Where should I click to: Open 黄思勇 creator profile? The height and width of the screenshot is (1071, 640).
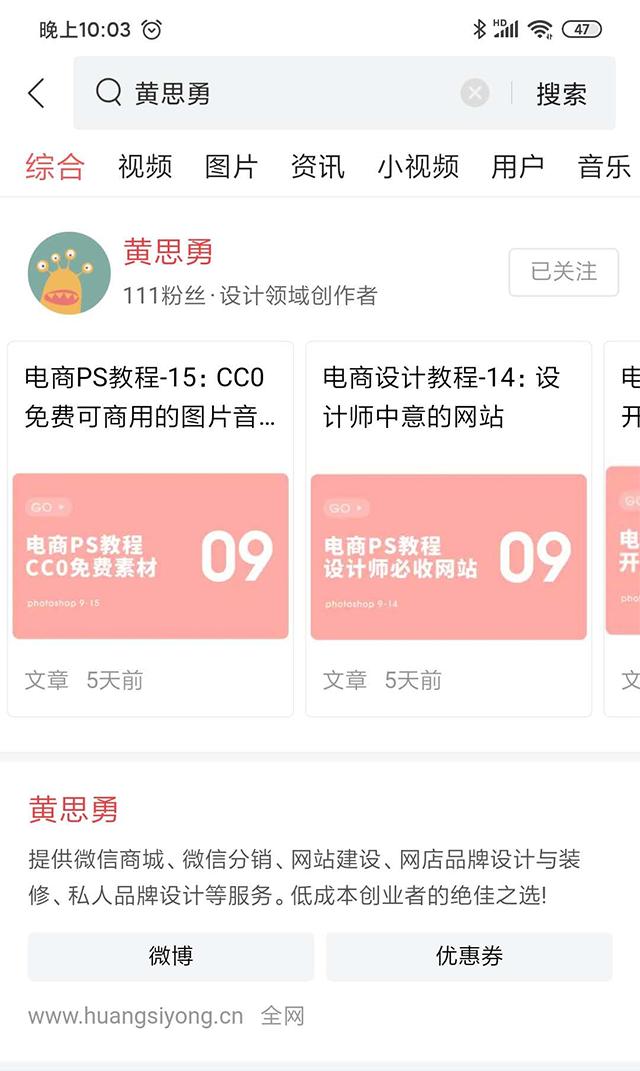(x=168, y=253)
